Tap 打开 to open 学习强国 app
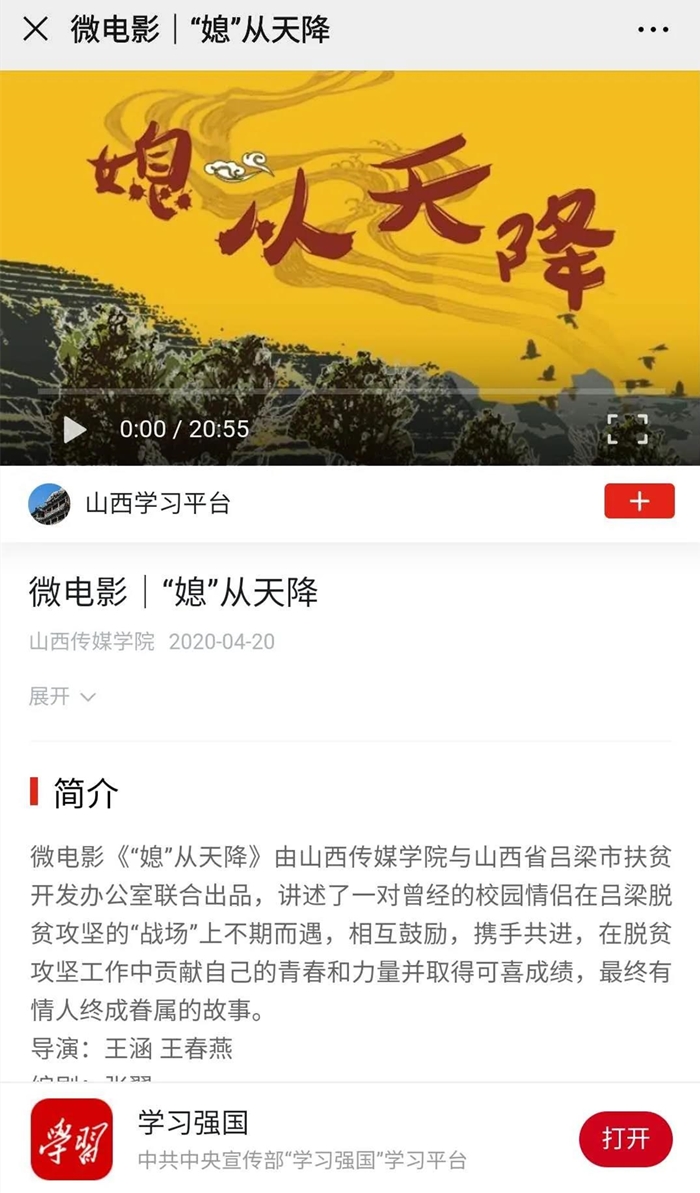The height and width of the screenshot is (1193, 700). 626,1138
